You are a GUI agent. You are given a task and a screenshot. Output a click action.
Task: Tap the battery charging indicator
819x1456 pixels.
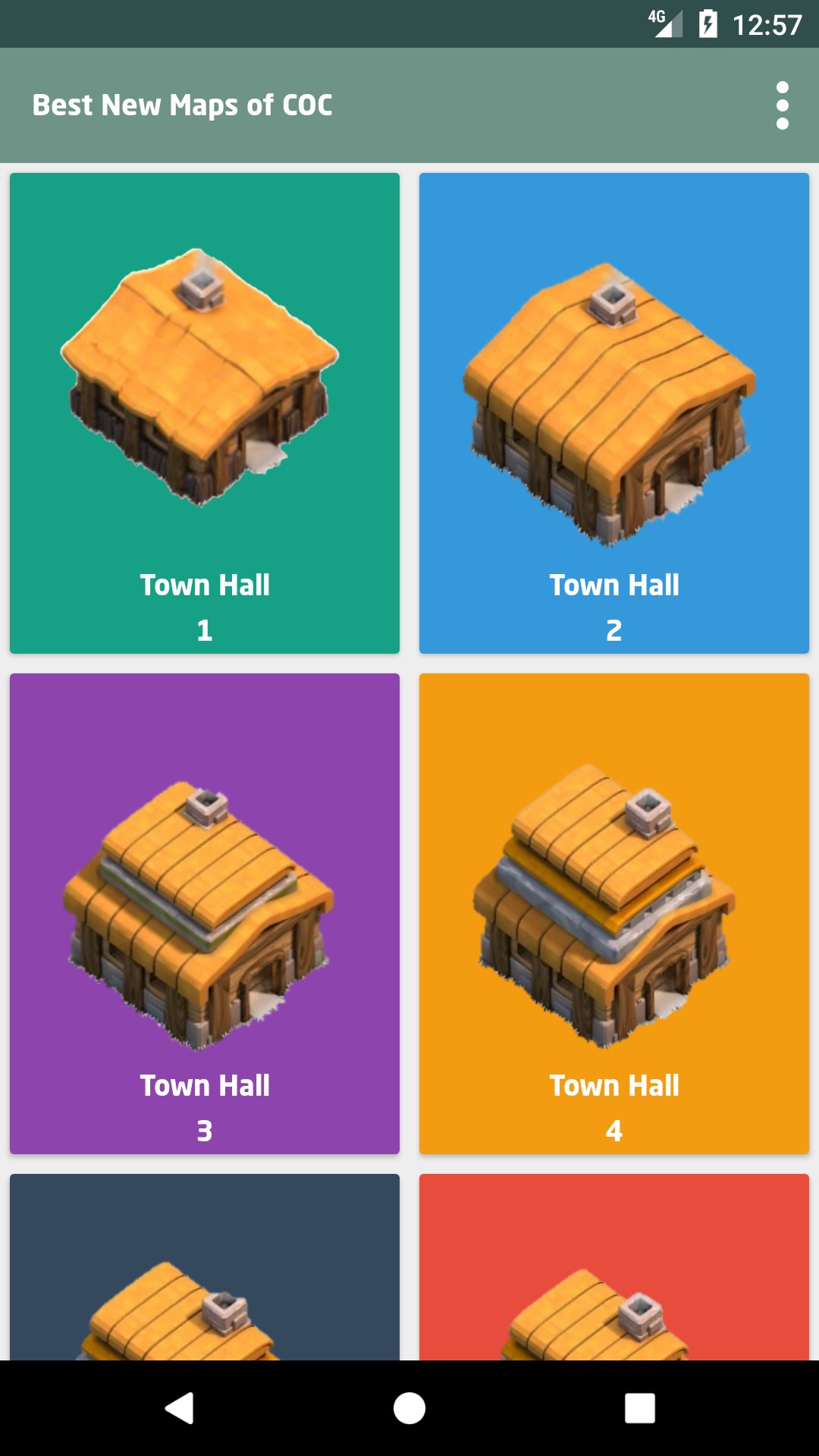[x=707, y=23]
